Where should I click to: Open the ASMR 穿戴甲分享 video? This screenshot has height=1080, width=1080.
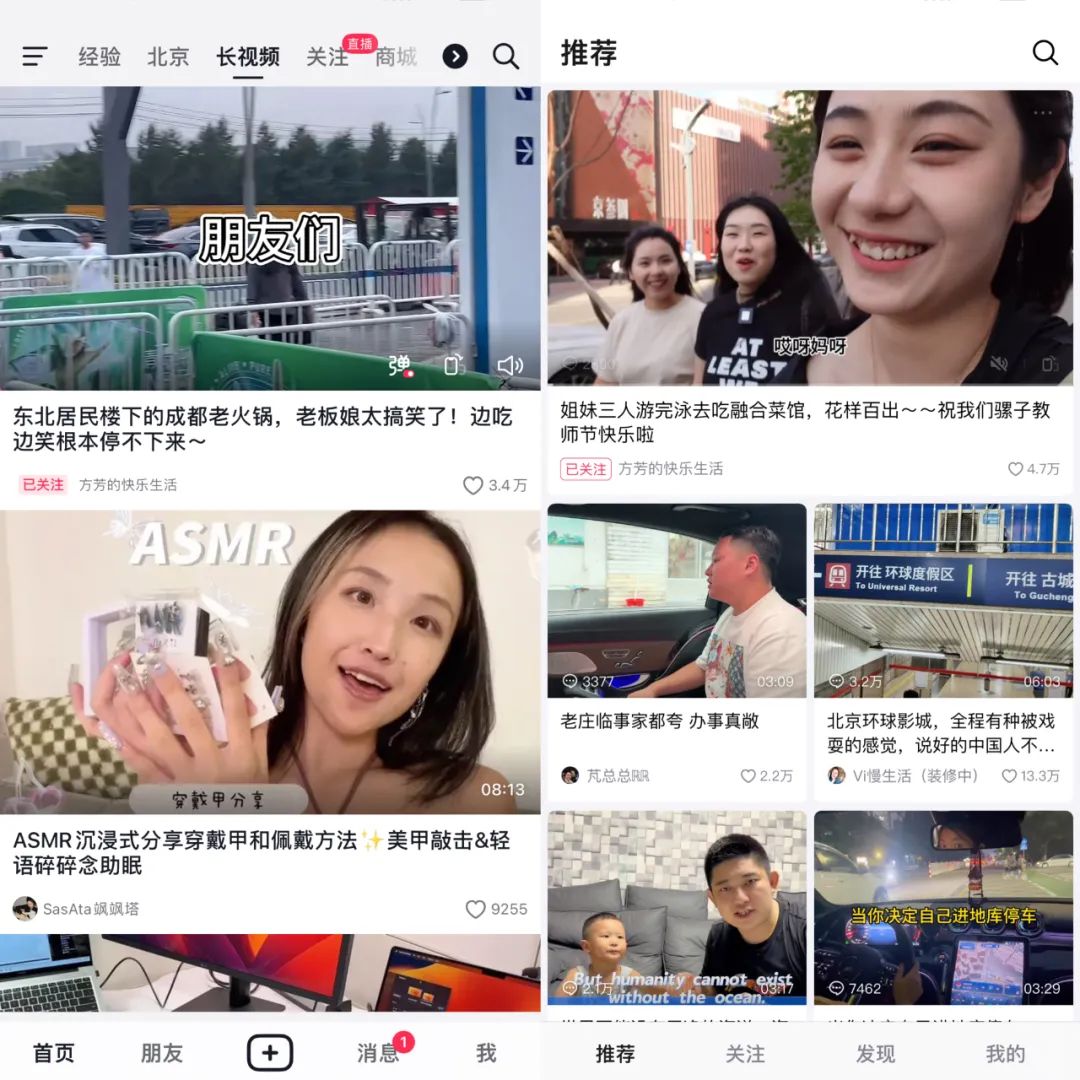270,660
